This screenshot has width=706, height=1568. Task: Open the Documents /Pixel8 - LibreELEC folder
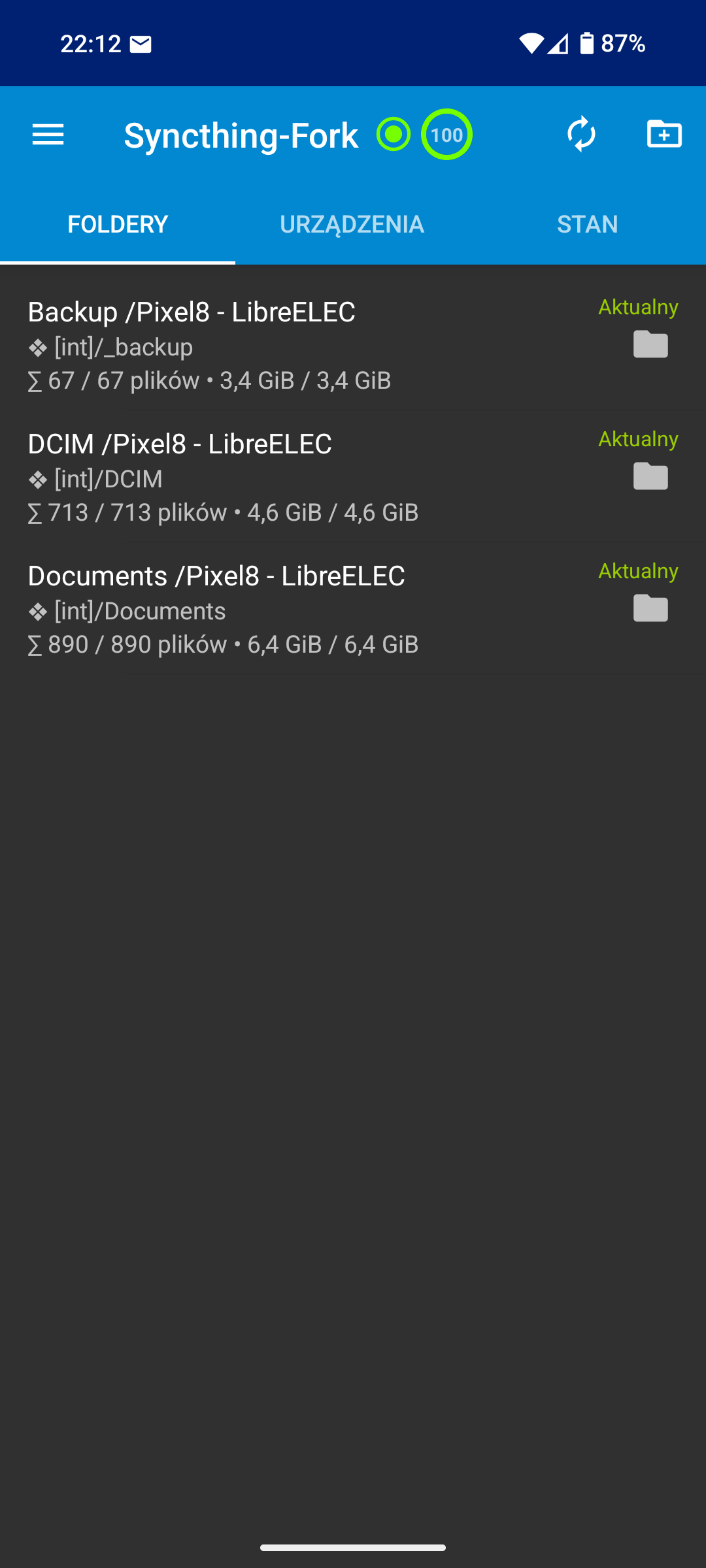point(261,609)
